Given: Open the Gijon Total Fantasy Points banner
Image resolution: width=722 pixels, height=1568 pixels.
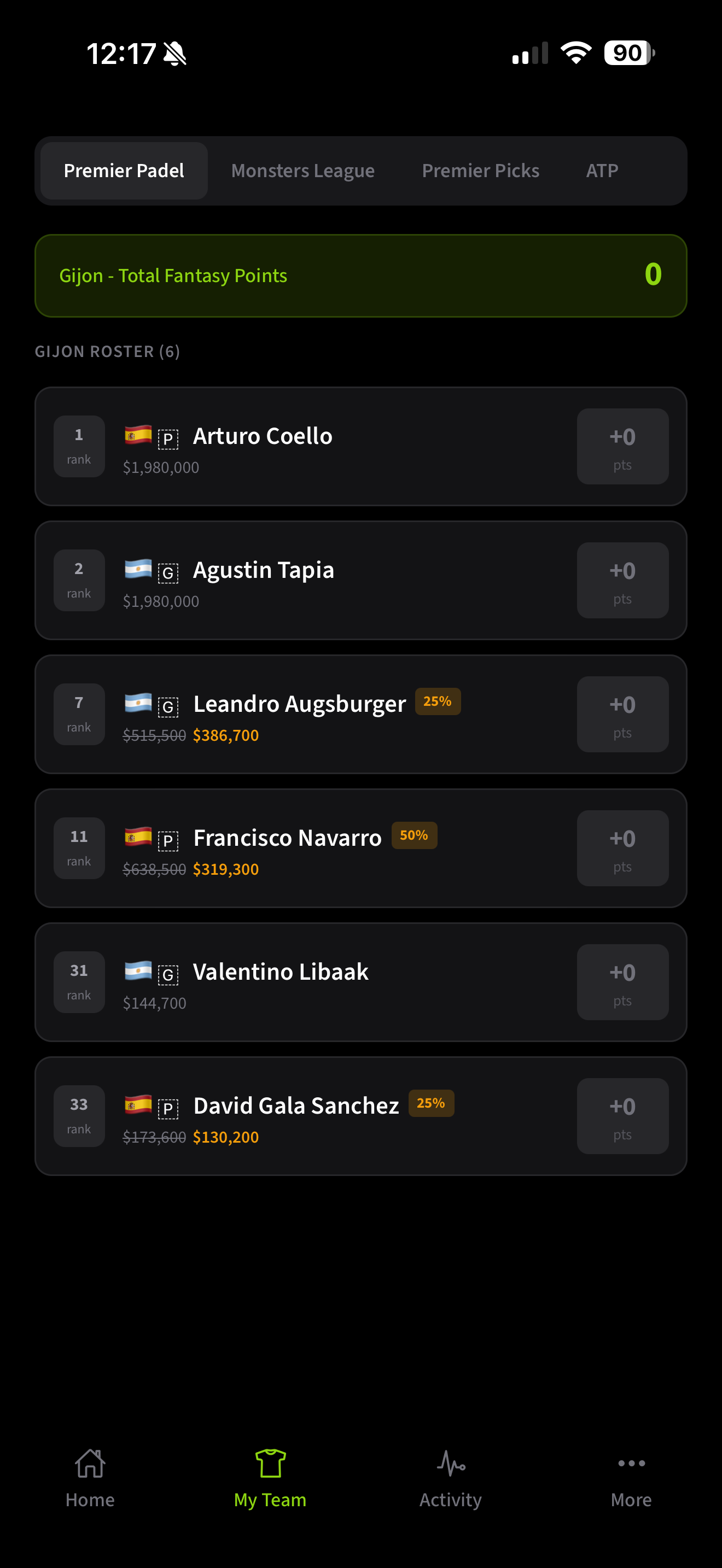Looking at the screenshot, I should click(361, 275).
